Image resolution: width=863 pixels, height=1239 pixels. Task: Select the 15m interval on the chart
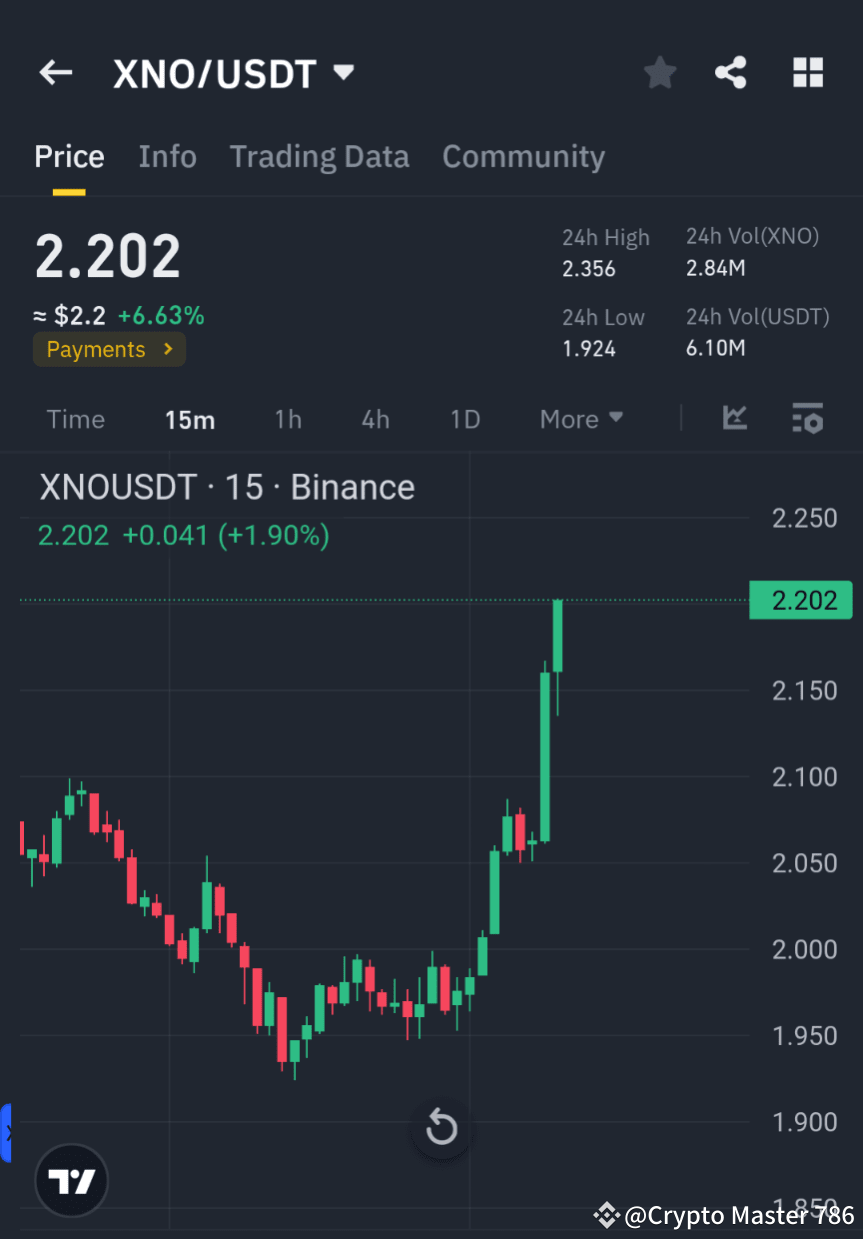tap(190, 419)
